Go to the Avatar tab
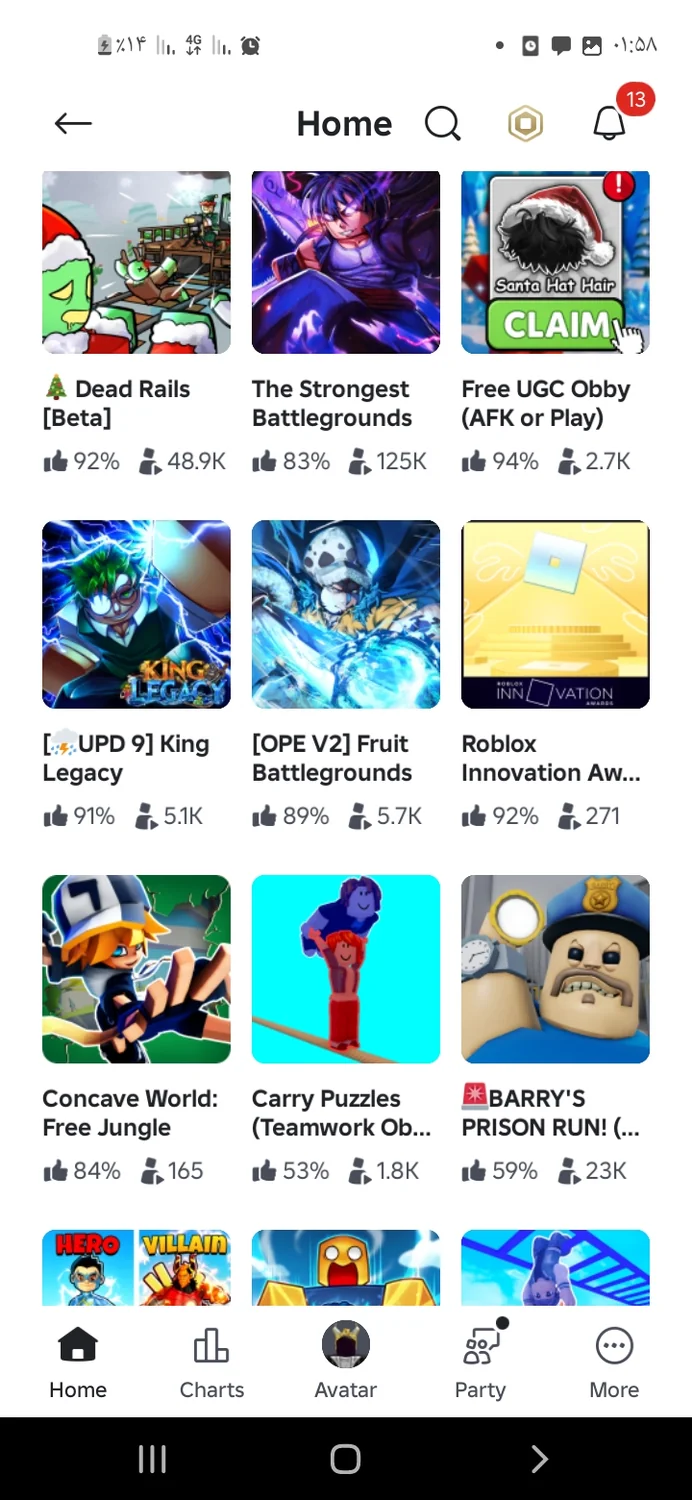The height and width of the screenshot is (1500, 692). (x=346, y=1362)
